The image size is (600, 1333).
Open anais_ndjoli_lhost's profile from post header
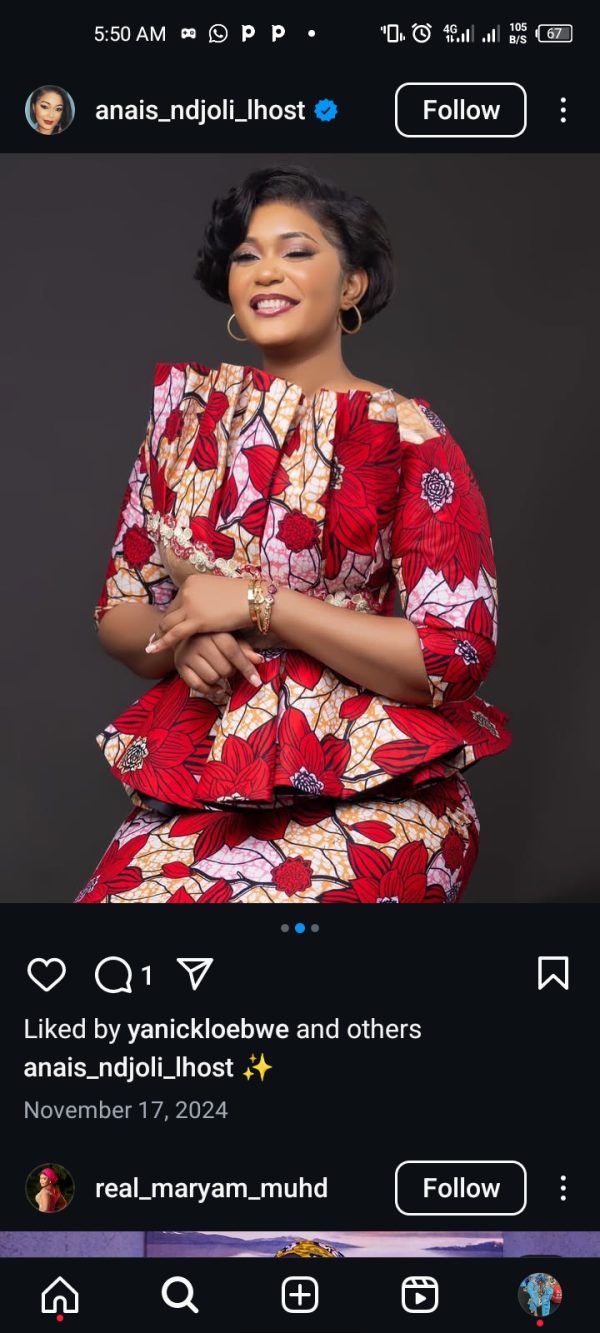(x=200, y=110)
